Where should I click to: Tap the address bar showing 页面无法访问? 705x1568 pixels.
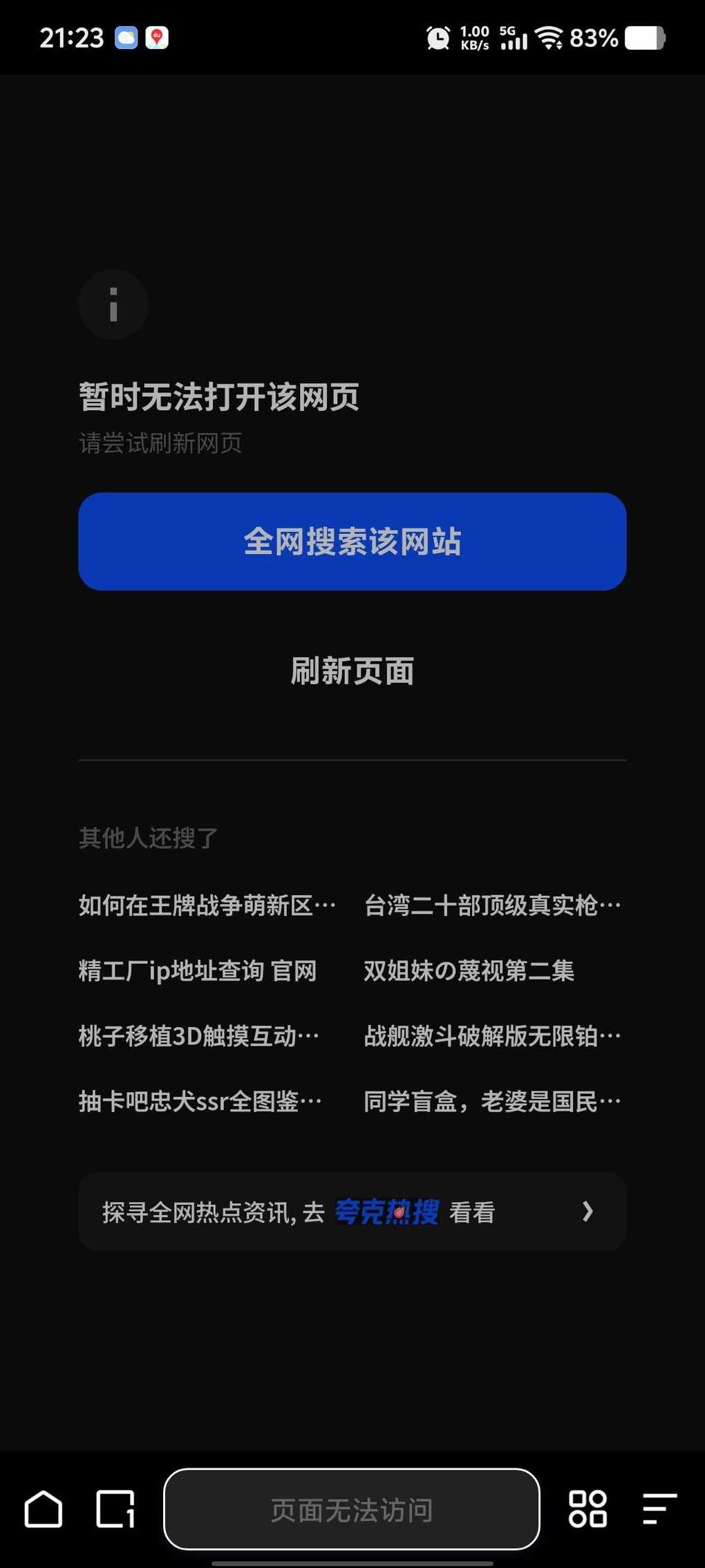pyautogui.click(x=352, y=1510)
